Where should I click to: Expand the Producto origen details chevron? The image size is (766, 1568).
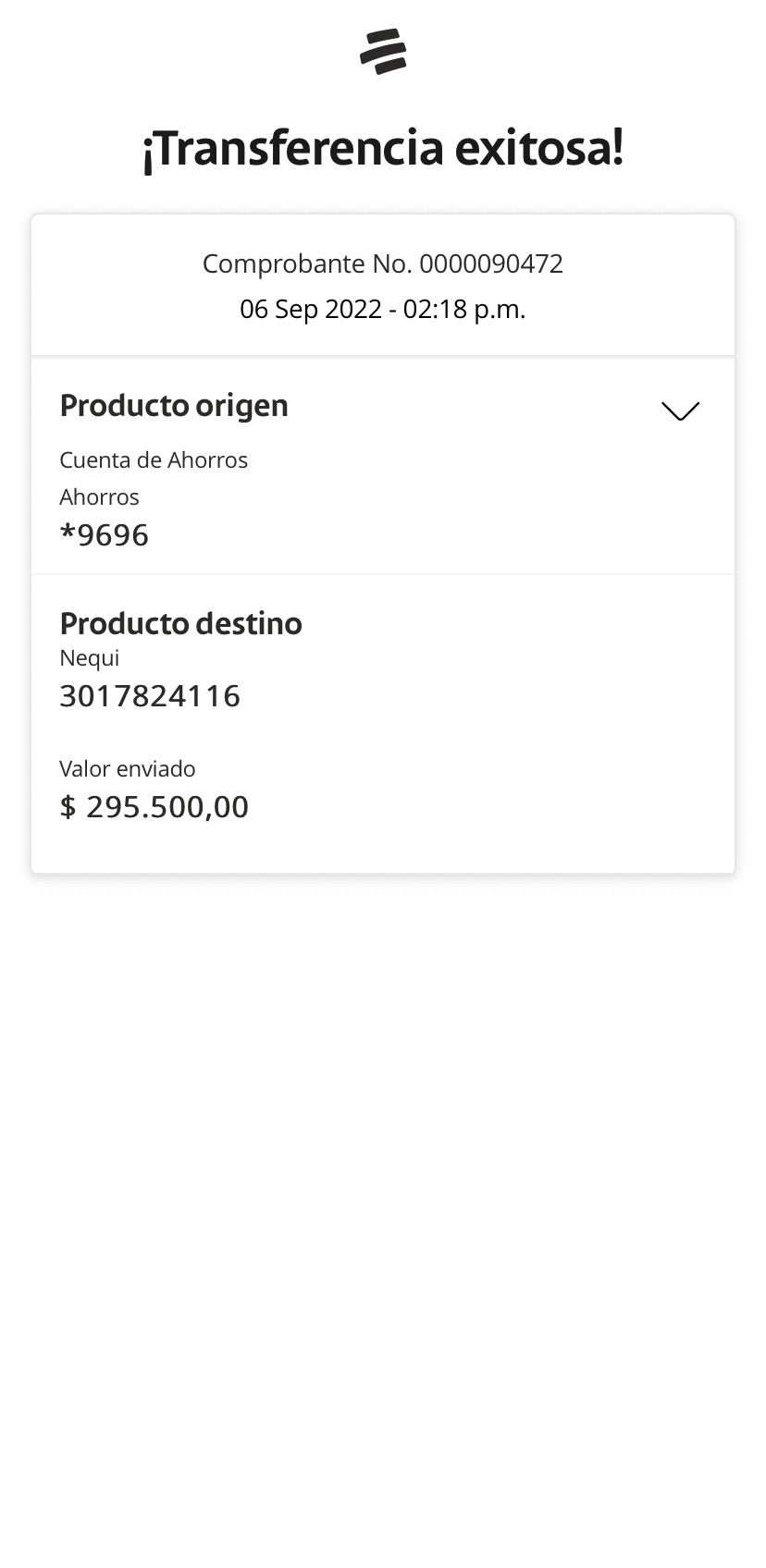(680, 411)
